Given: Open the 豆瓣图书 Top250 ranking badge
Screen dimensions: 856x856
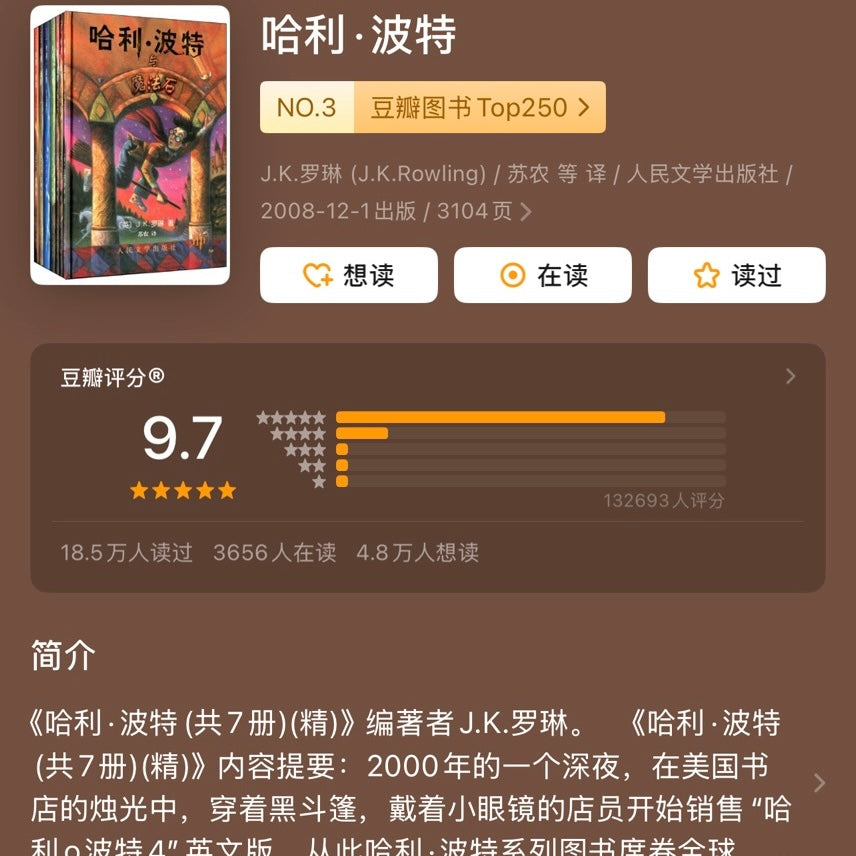Looking at the screenshot, I should (432, 108).
